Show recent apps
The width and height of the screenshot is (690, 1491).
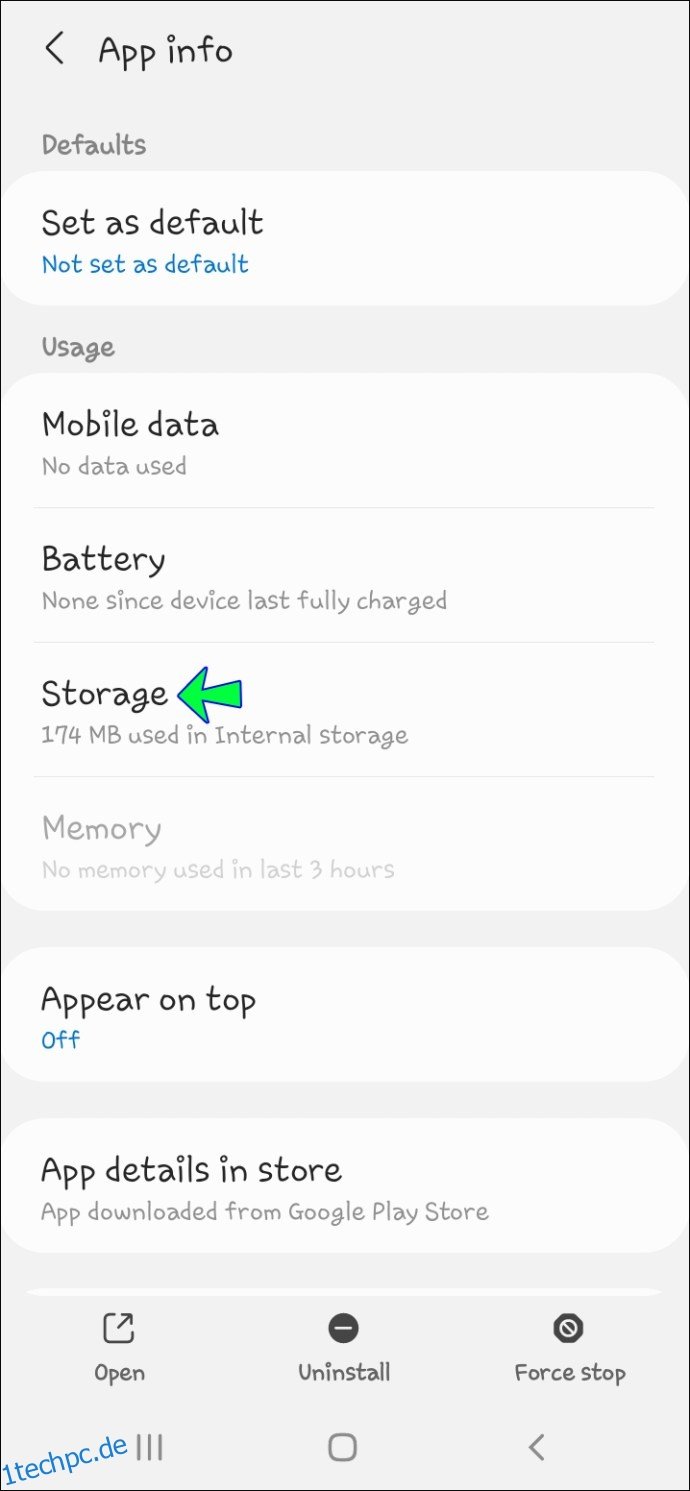pyautogui.click(x=150, y=1446)
